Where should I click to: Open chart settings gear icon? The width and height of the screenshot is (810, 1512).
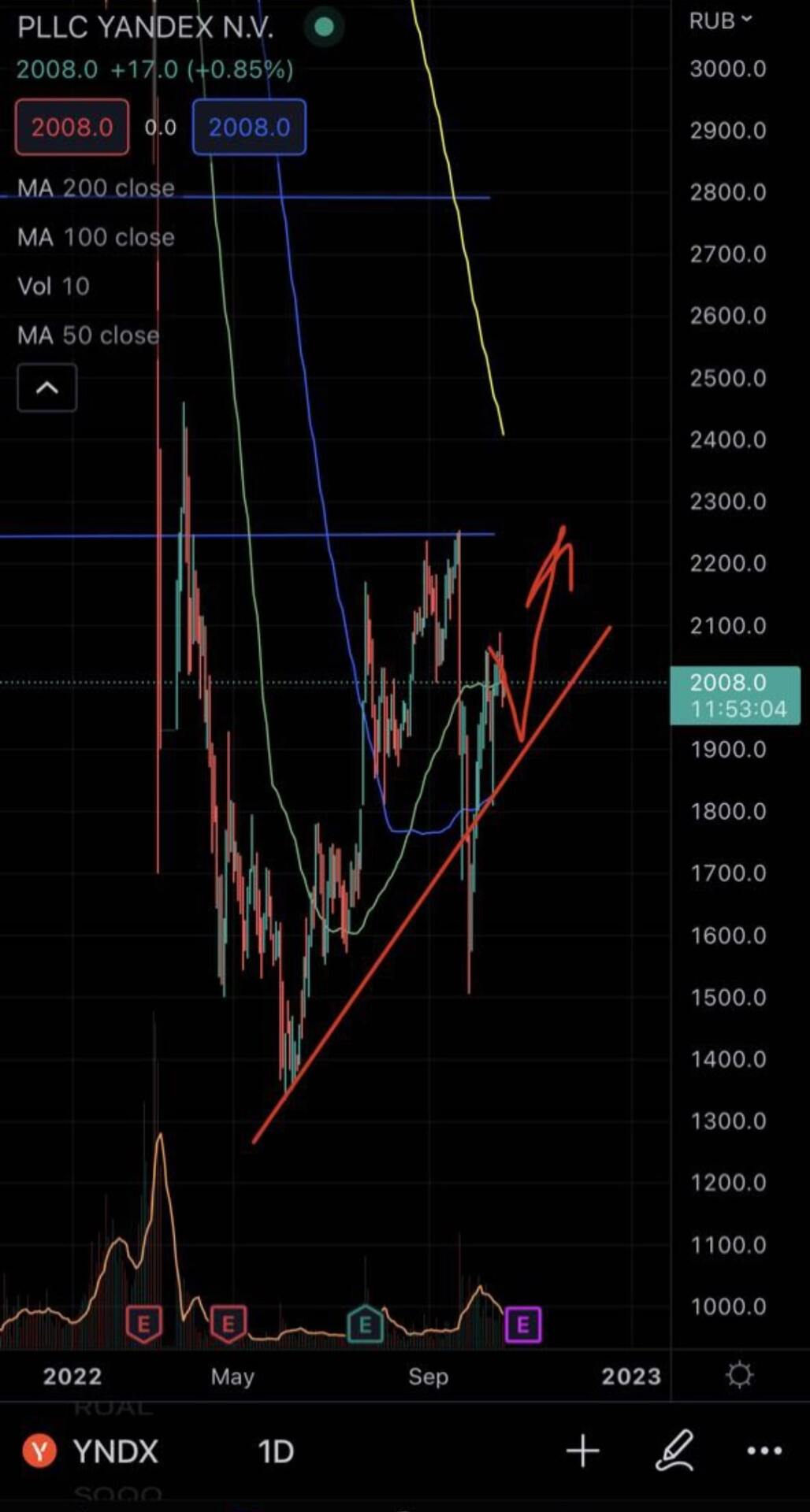739,1375
